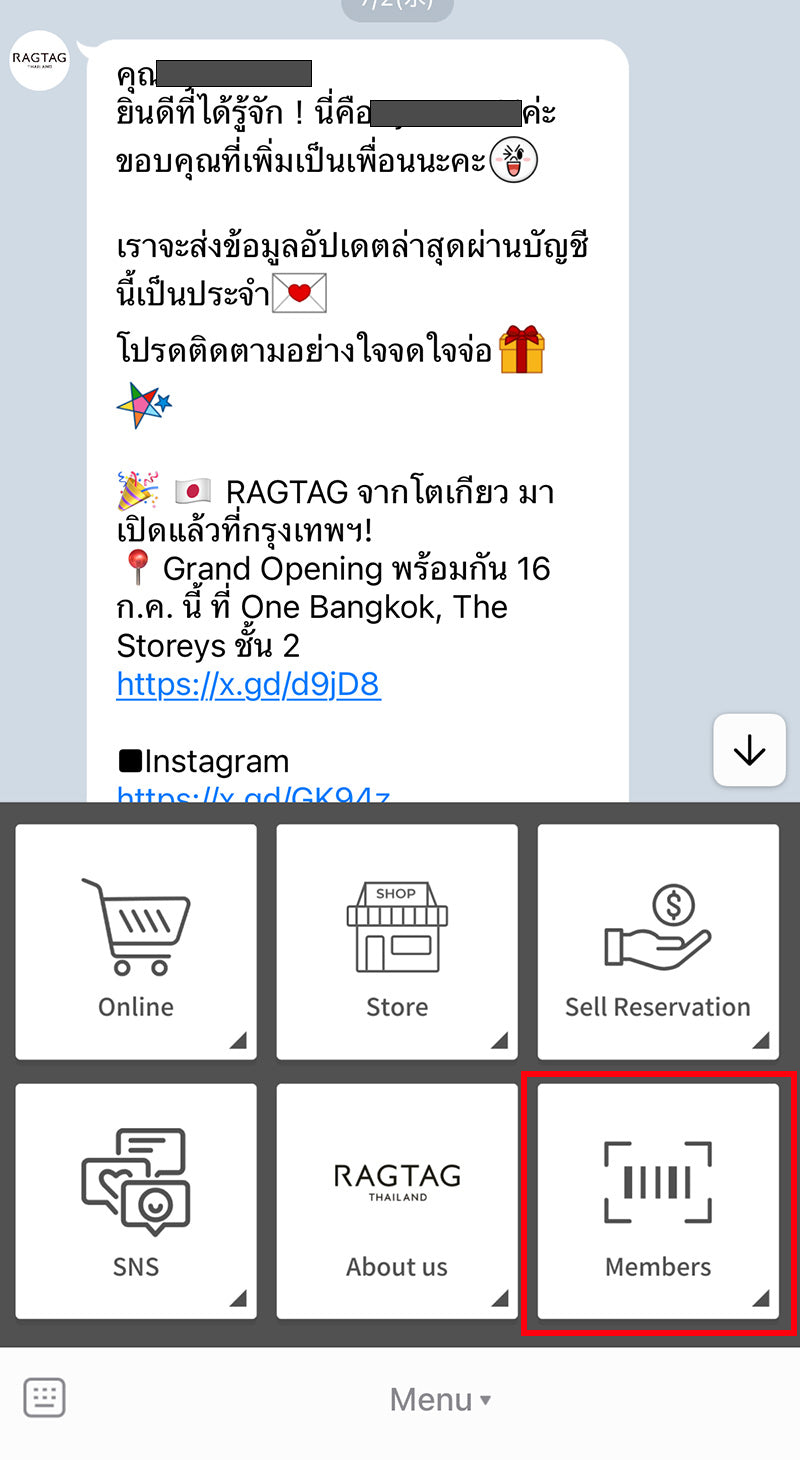Open the Store tile

397,941
